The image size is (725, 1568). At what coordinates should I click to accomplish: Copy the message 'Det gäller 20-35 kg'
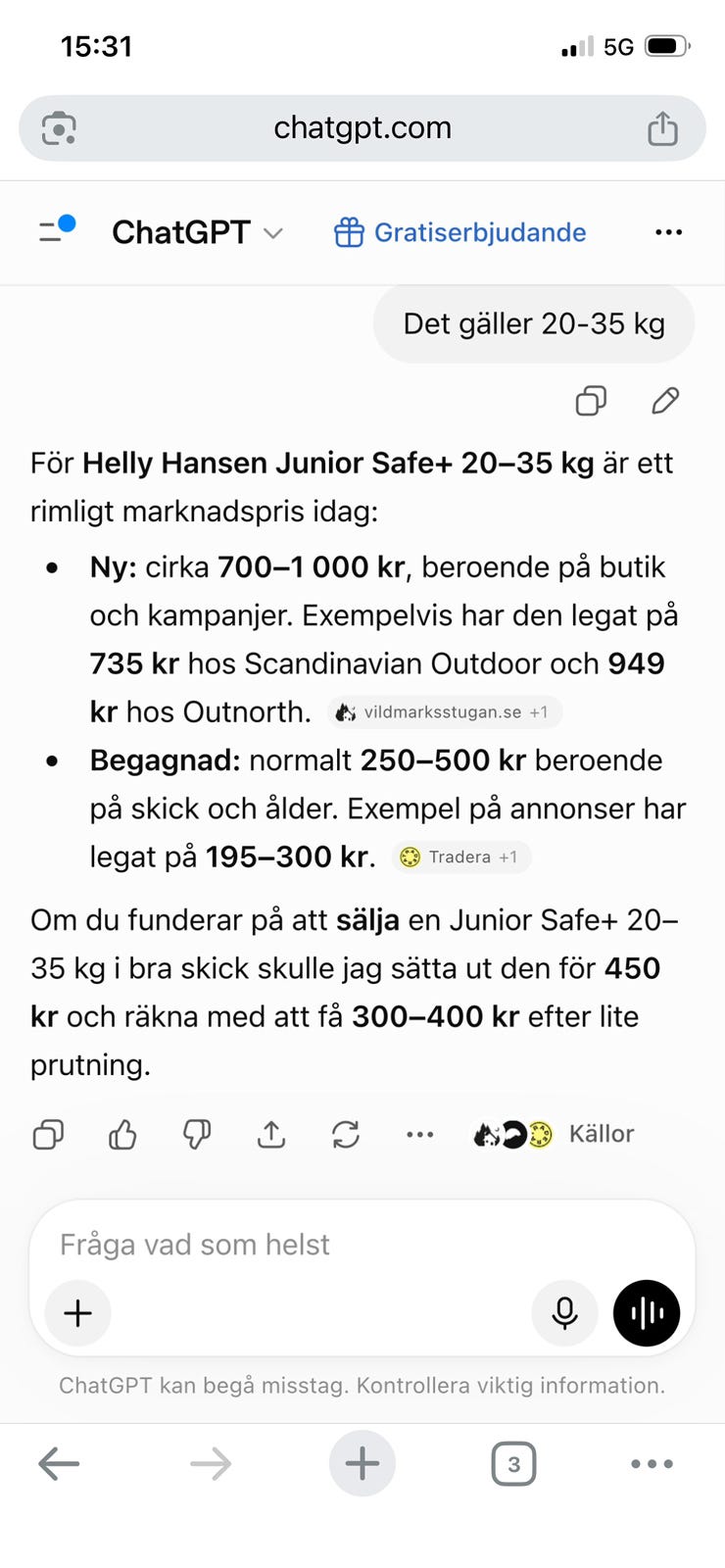click(591, 400)
